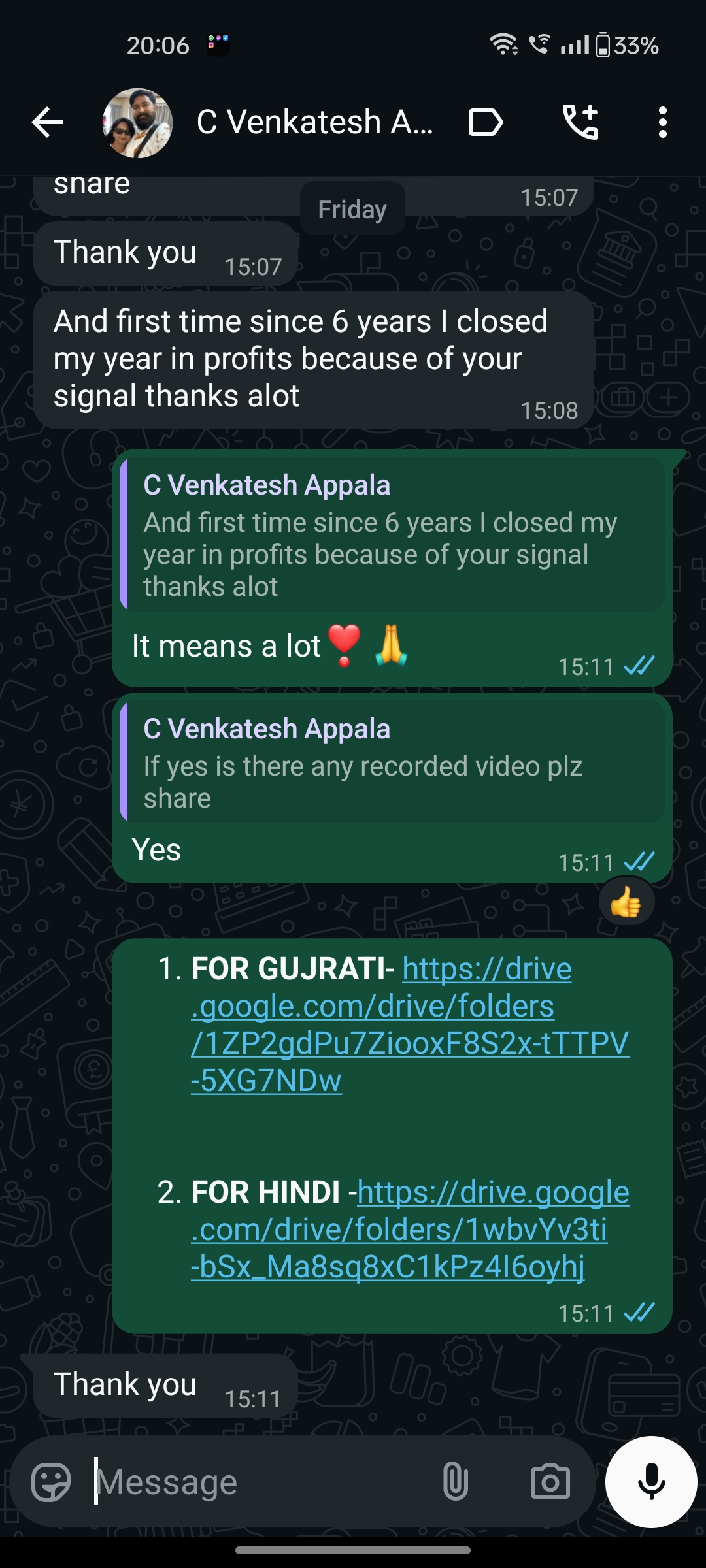Focus the Message text field
The height and width of the screenshot is (1568, 706).
click(261, 1482)
